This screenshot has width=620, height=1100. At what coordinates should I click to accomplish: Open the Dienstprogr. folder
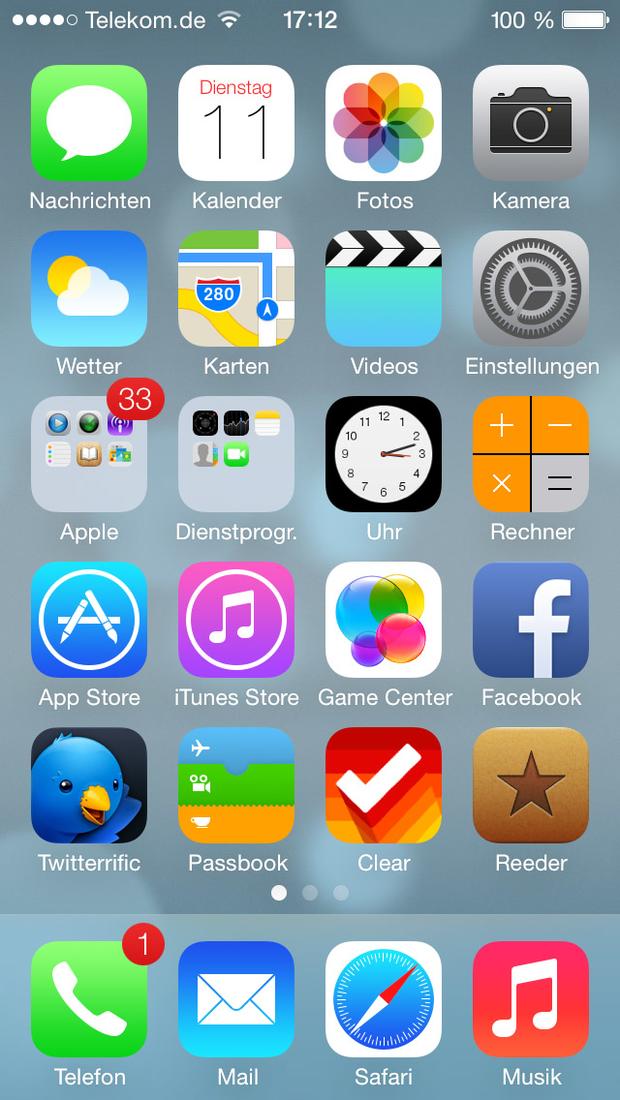[x=236, y=454]
